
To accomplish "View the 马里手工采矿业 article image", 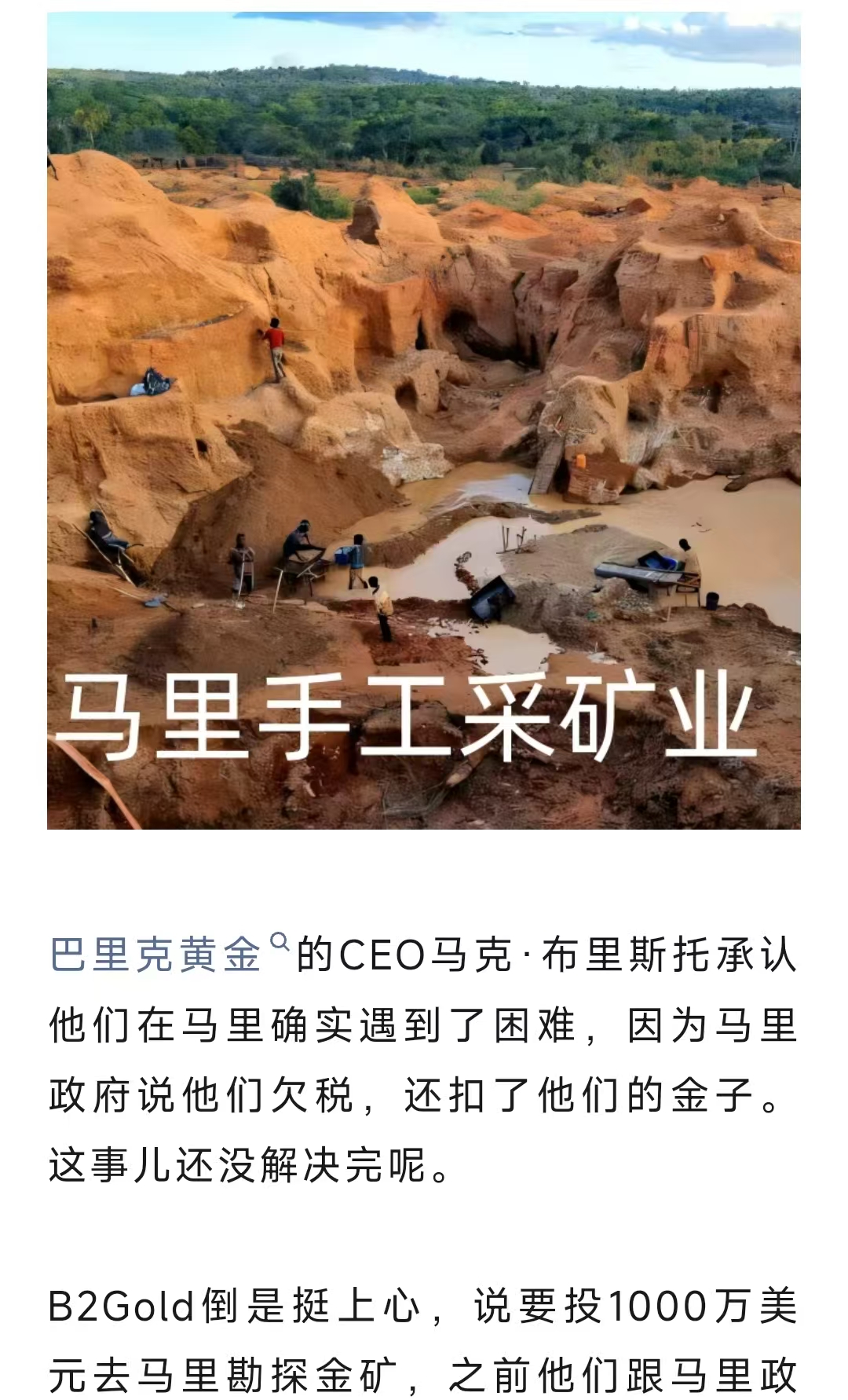I will tap(424, 420).
